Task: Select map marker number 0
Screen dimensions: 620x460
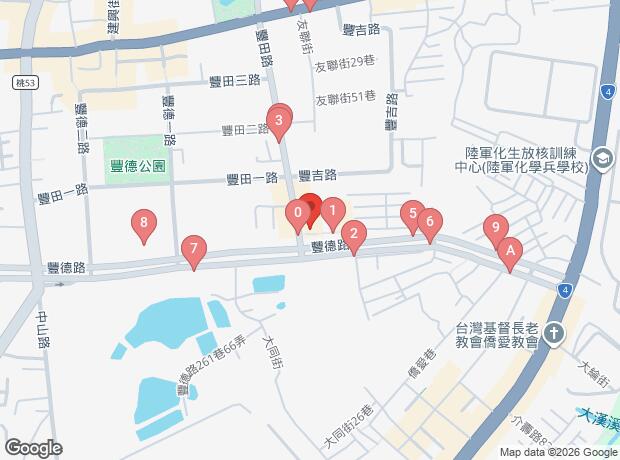Action: point(297,213)
